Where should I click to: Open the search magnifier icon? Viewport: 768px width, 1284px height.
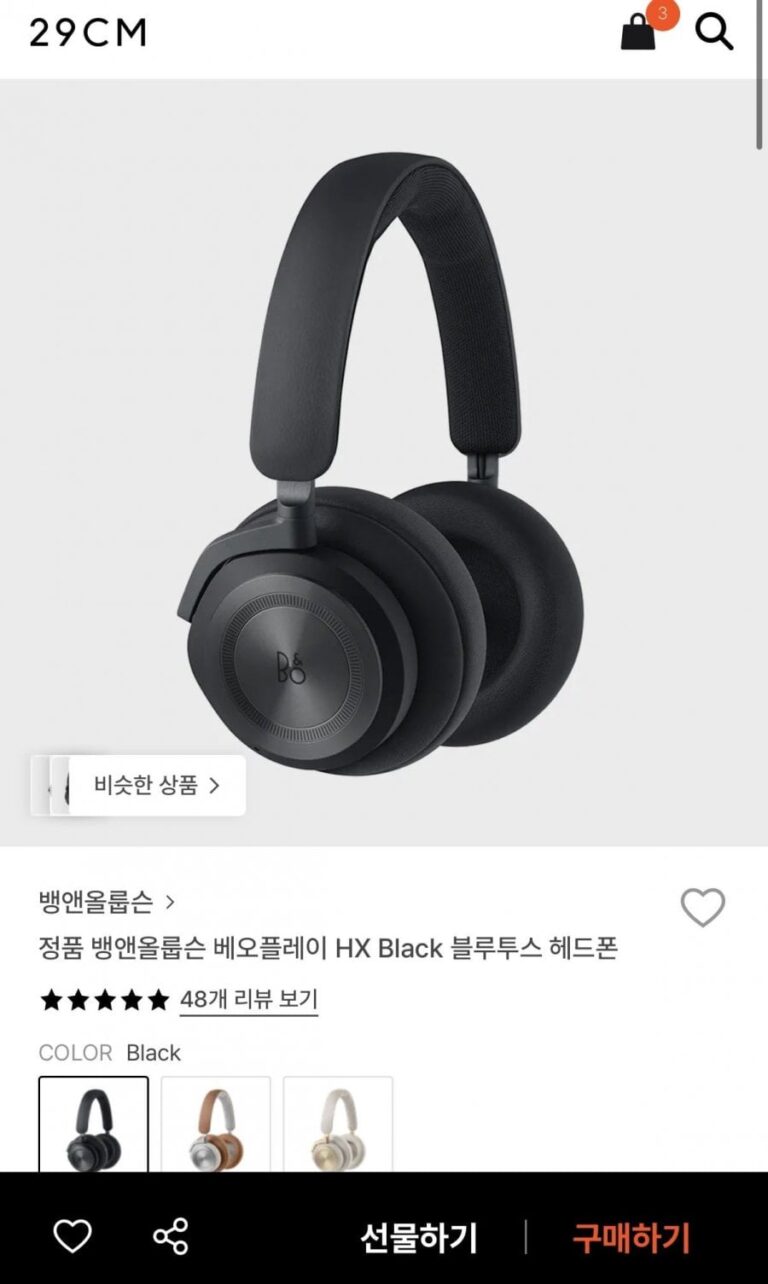714,32
